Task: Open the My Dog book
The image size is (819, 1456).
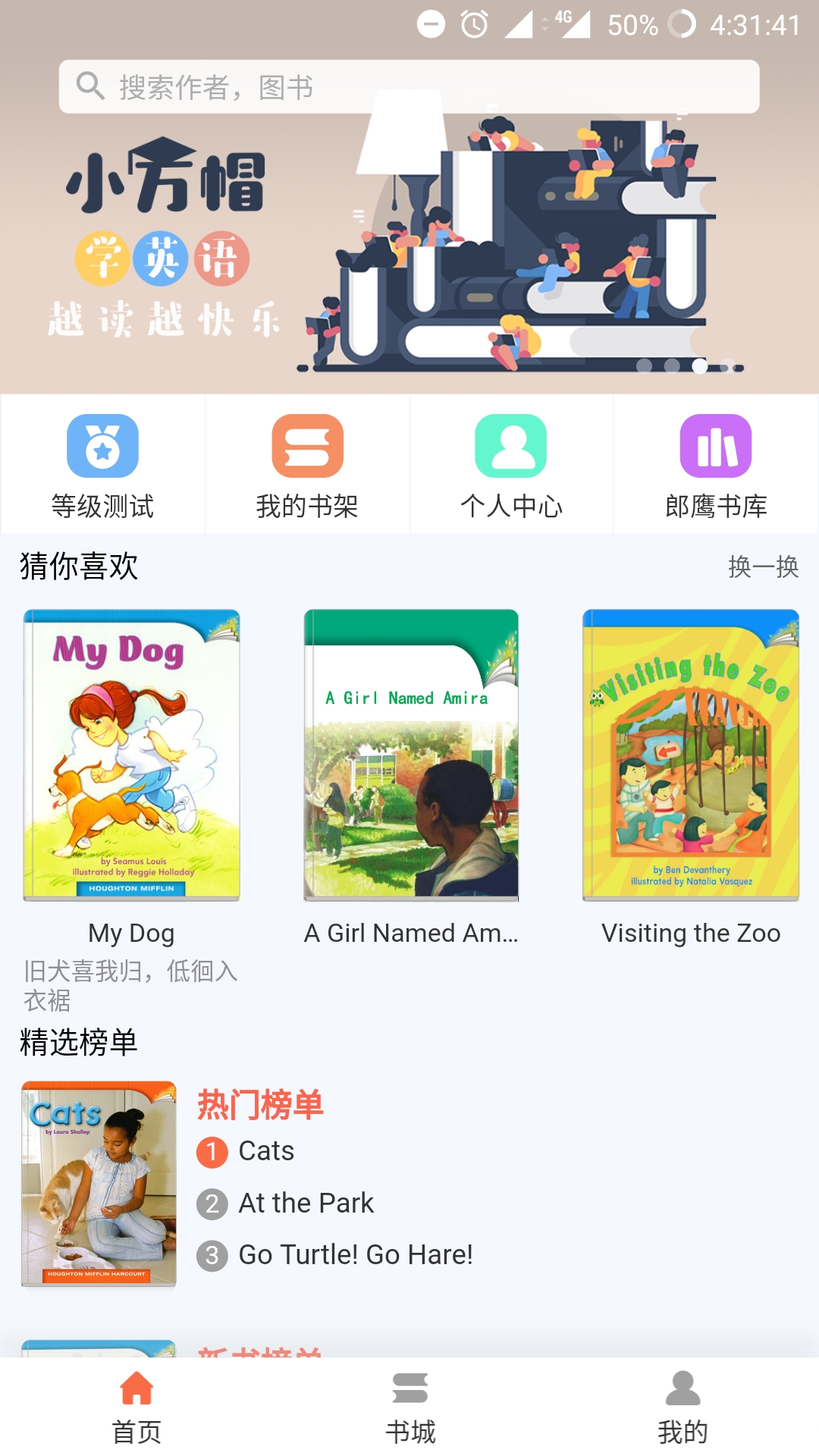Action: pyautogui.click(x=131, y=755)
